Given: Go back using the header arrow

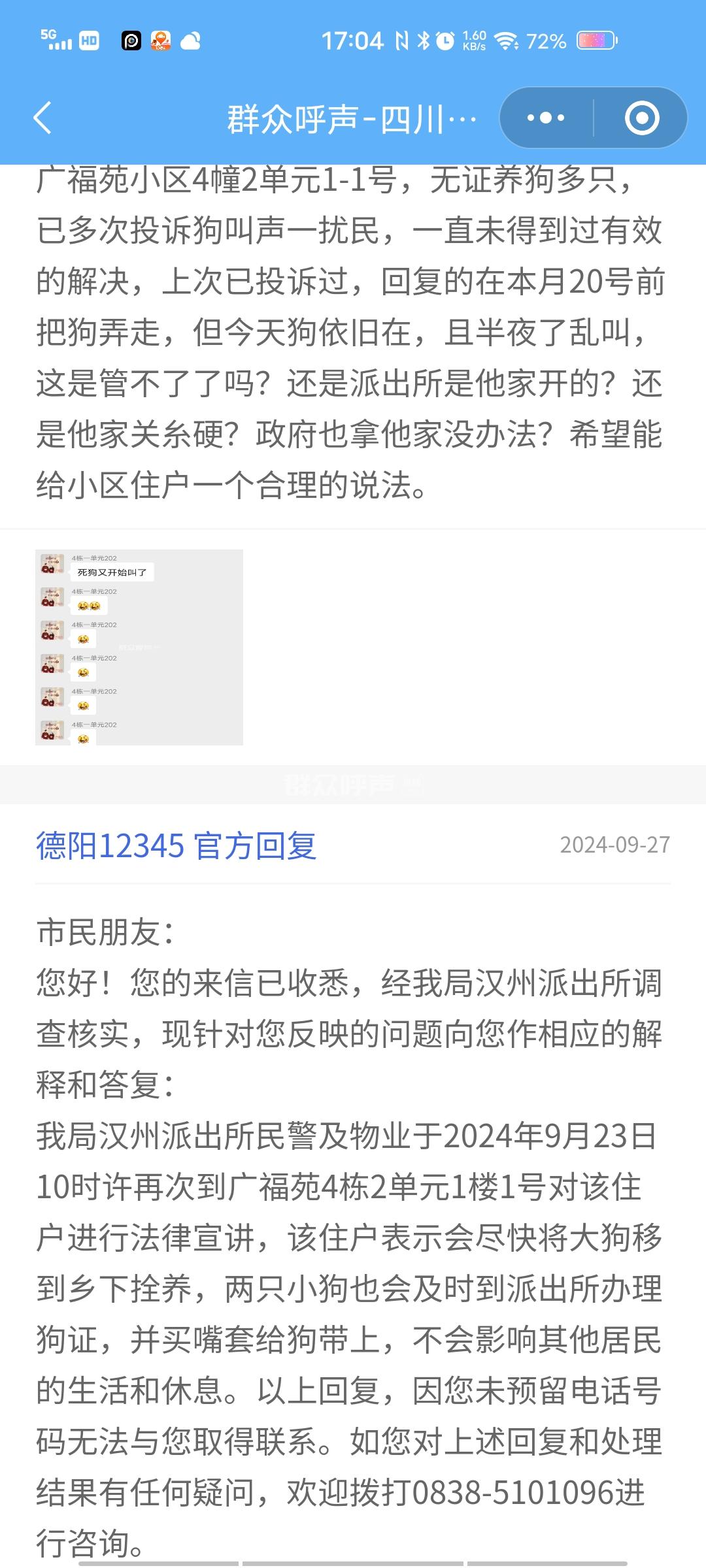Looking at the screenshot, I should [x=42, y=118].
